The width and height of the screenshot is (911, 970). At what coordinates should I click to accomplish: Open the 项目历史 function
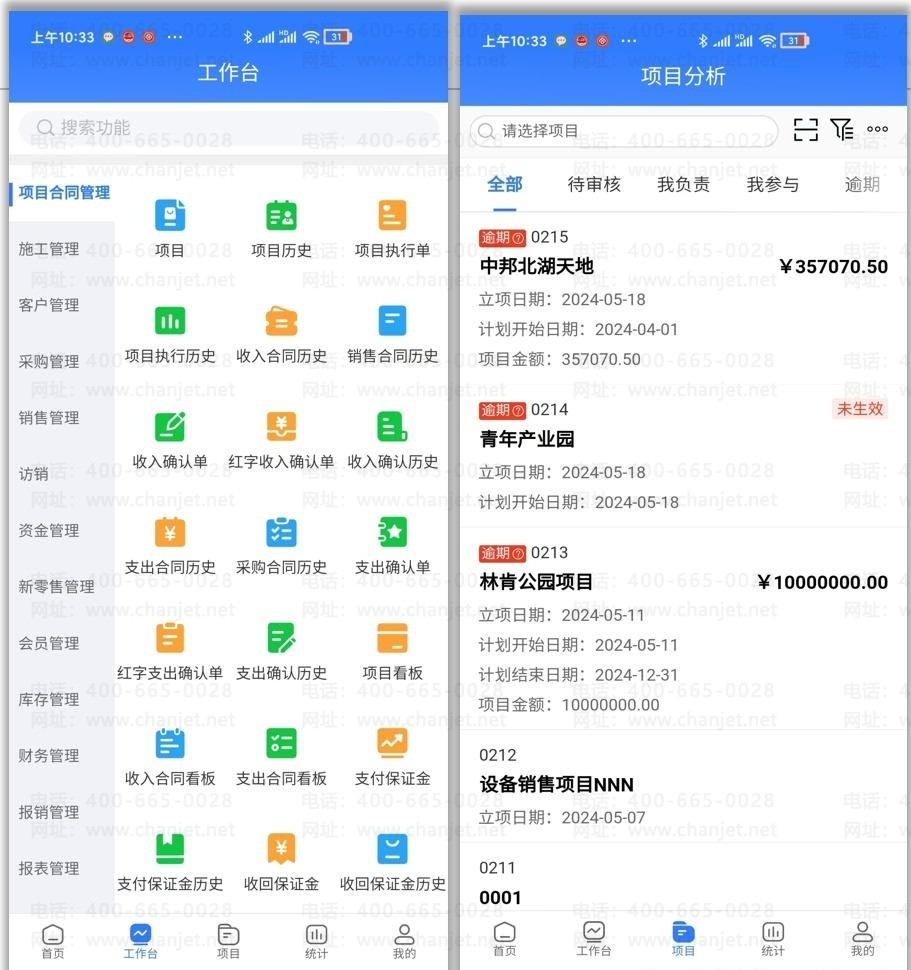coord(281,228)
